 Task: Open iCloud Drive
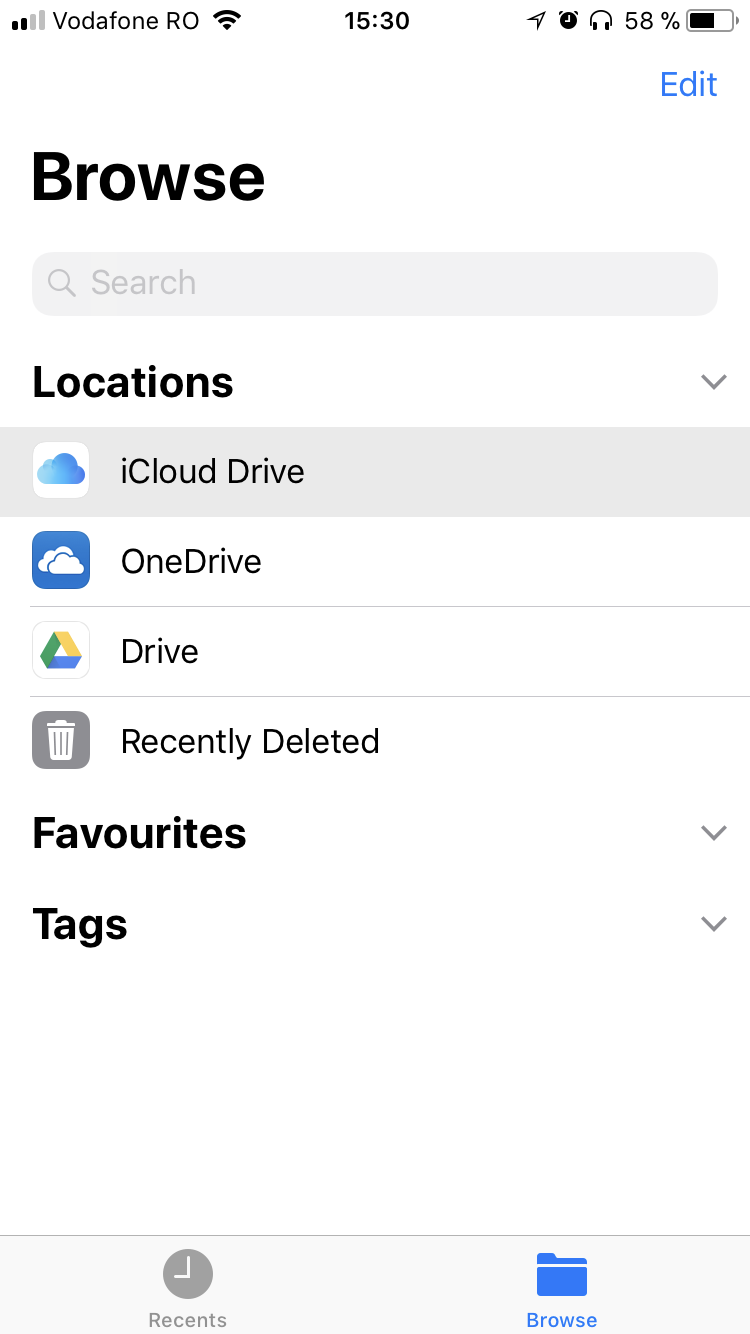375,471
